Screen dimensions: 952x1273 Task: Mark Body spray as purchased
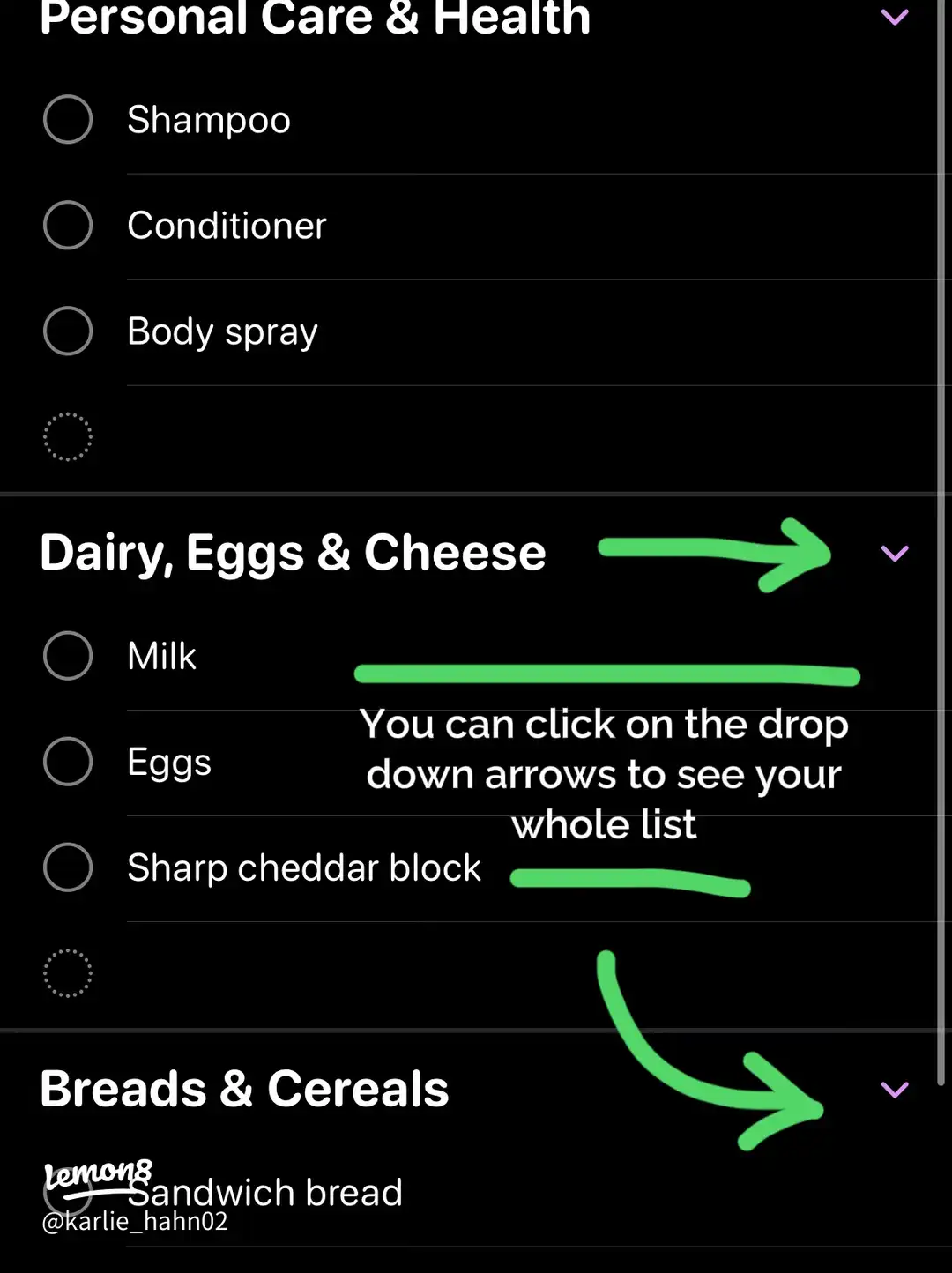[x=68, y=331]
